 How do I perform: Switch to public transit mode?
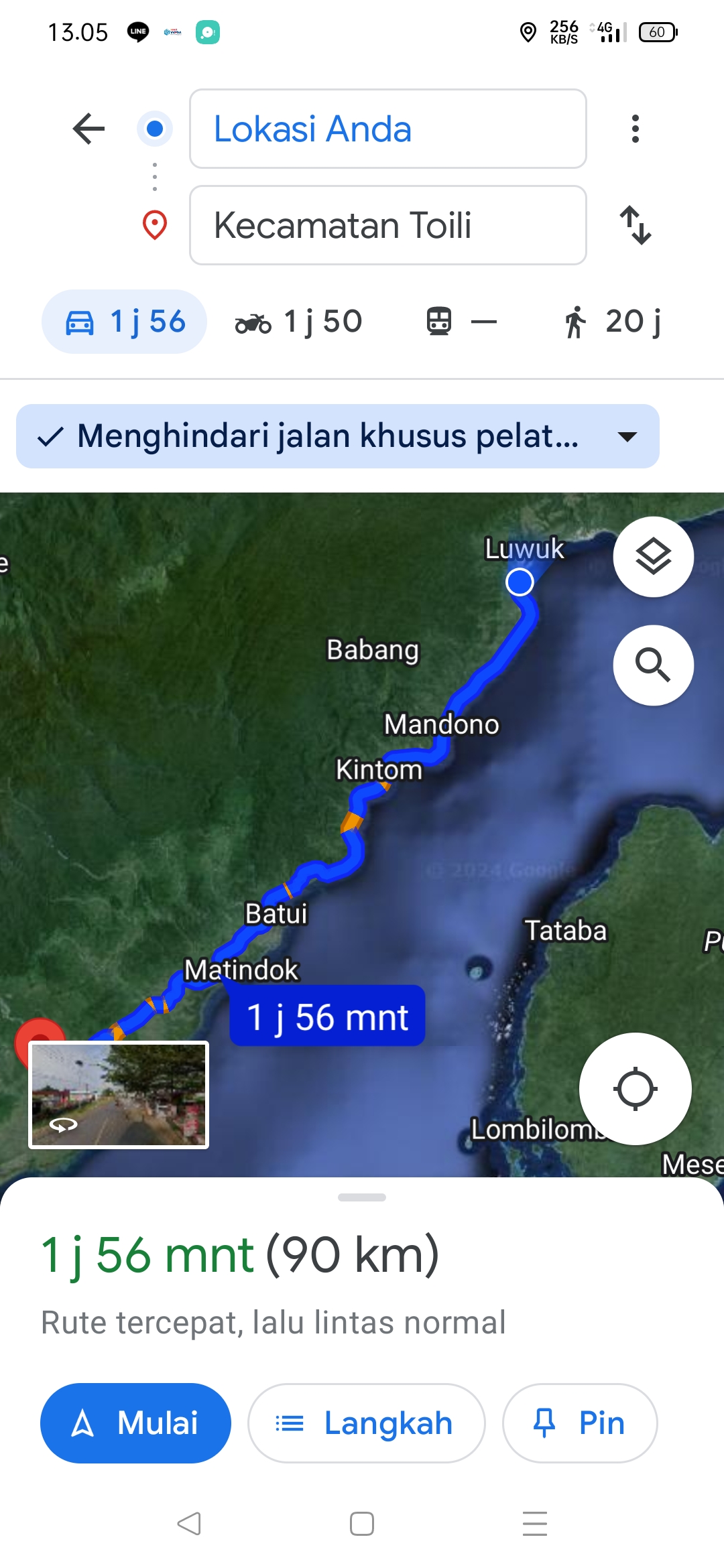tap(462, 322)
